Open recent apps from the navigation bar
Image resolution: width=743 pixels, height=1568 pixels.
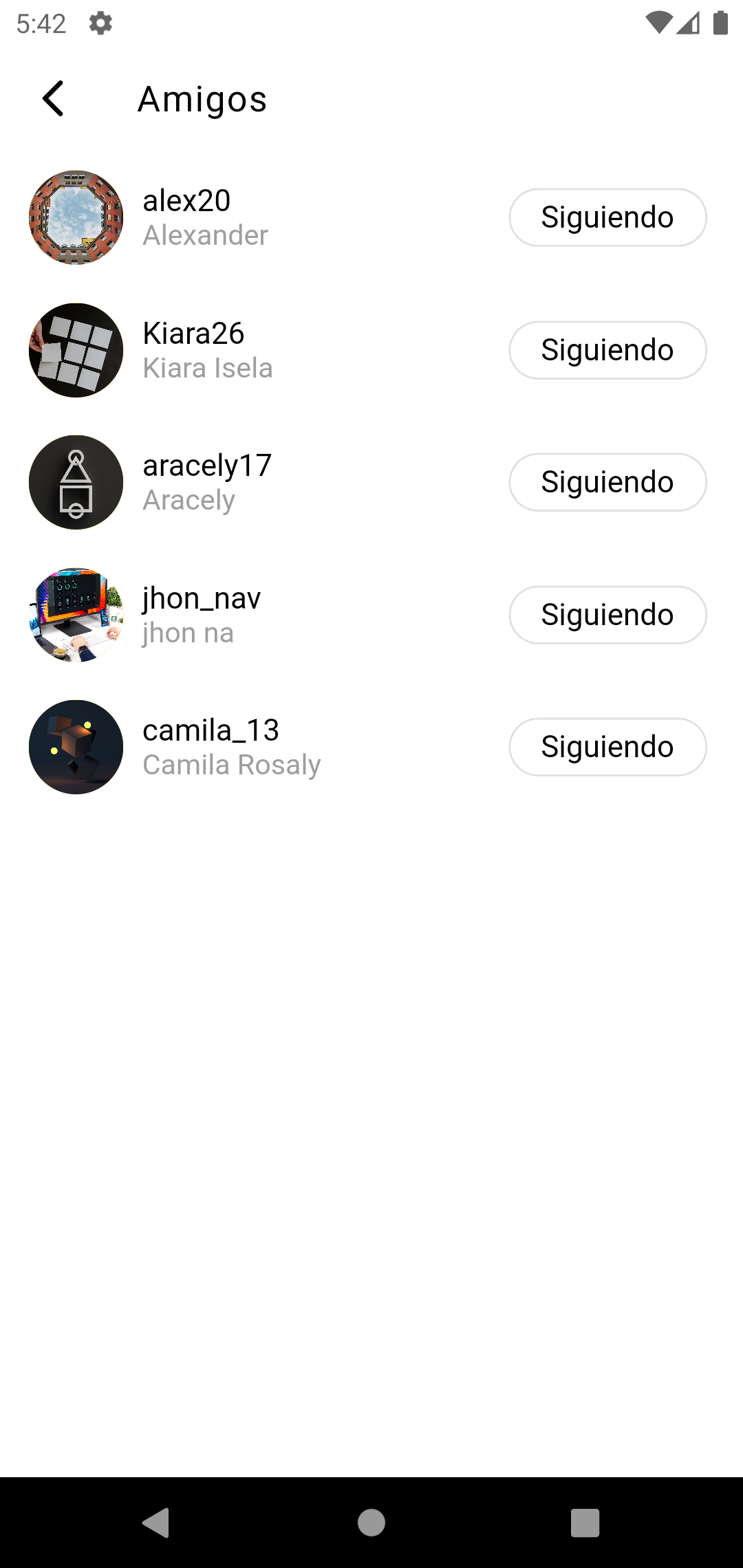pos(585,1523)
